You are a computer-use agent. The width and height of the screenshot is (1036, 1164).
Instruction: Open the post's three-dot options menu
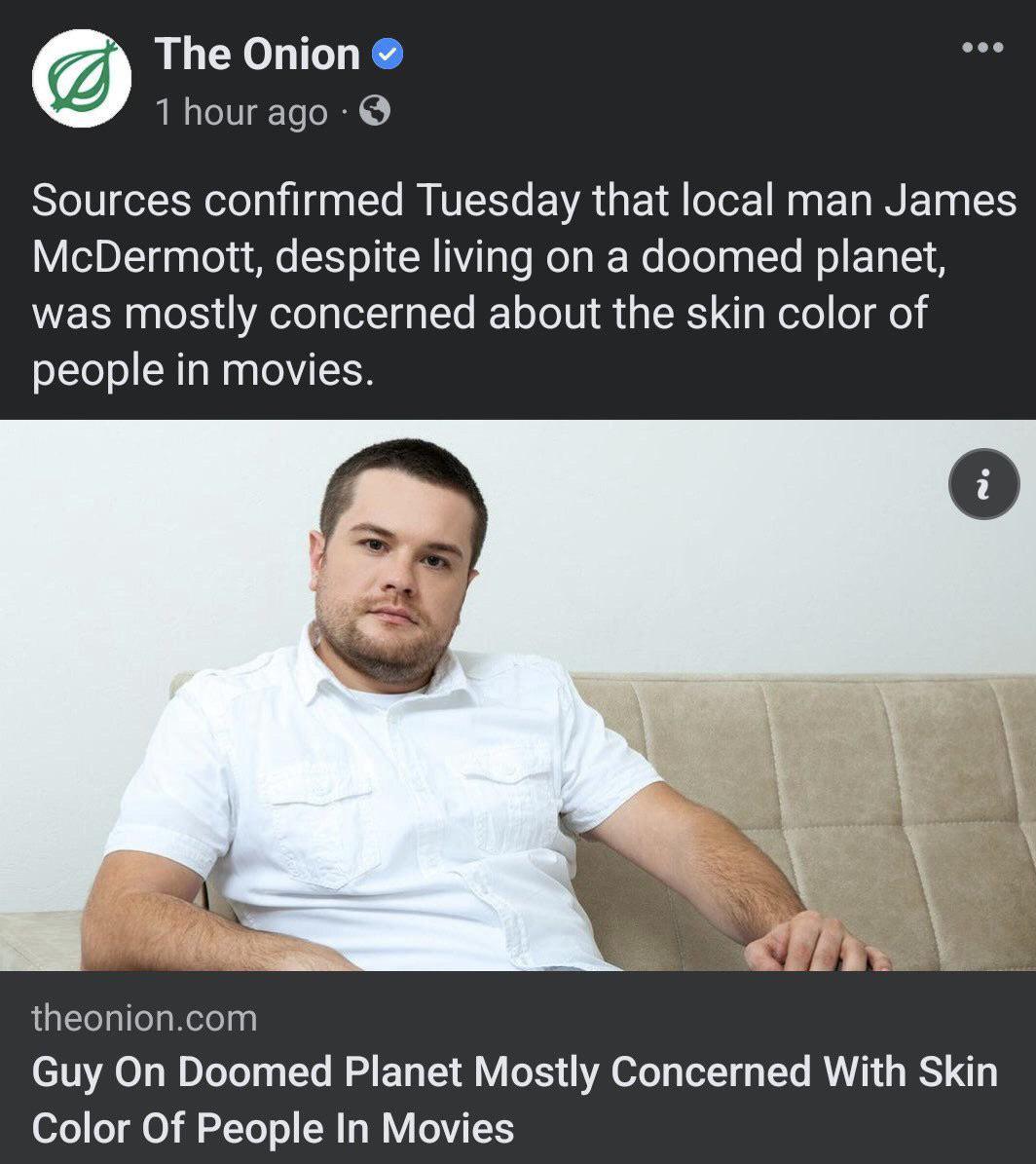tap(981, 48)
